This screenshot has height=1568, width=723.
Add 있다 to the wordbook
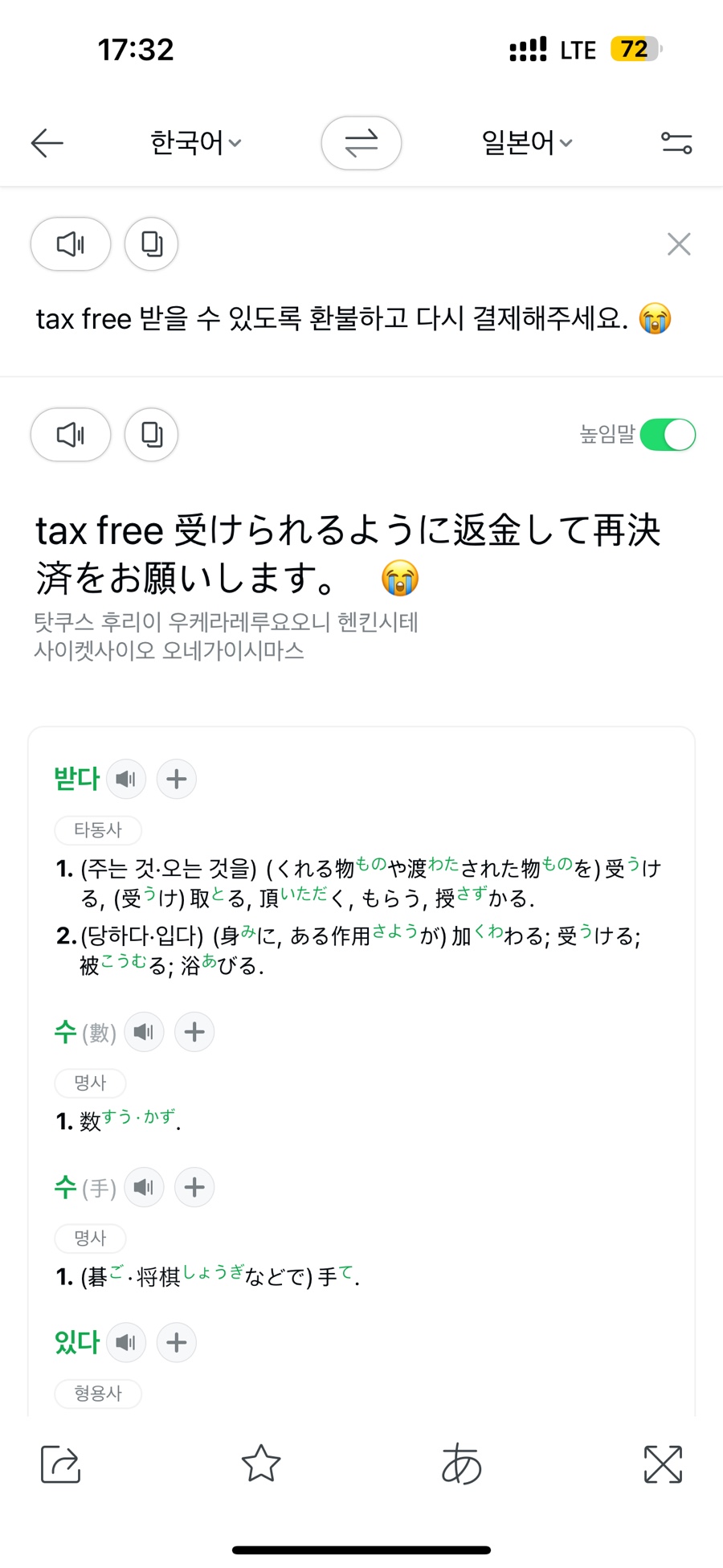click(x=177, y=1342)
